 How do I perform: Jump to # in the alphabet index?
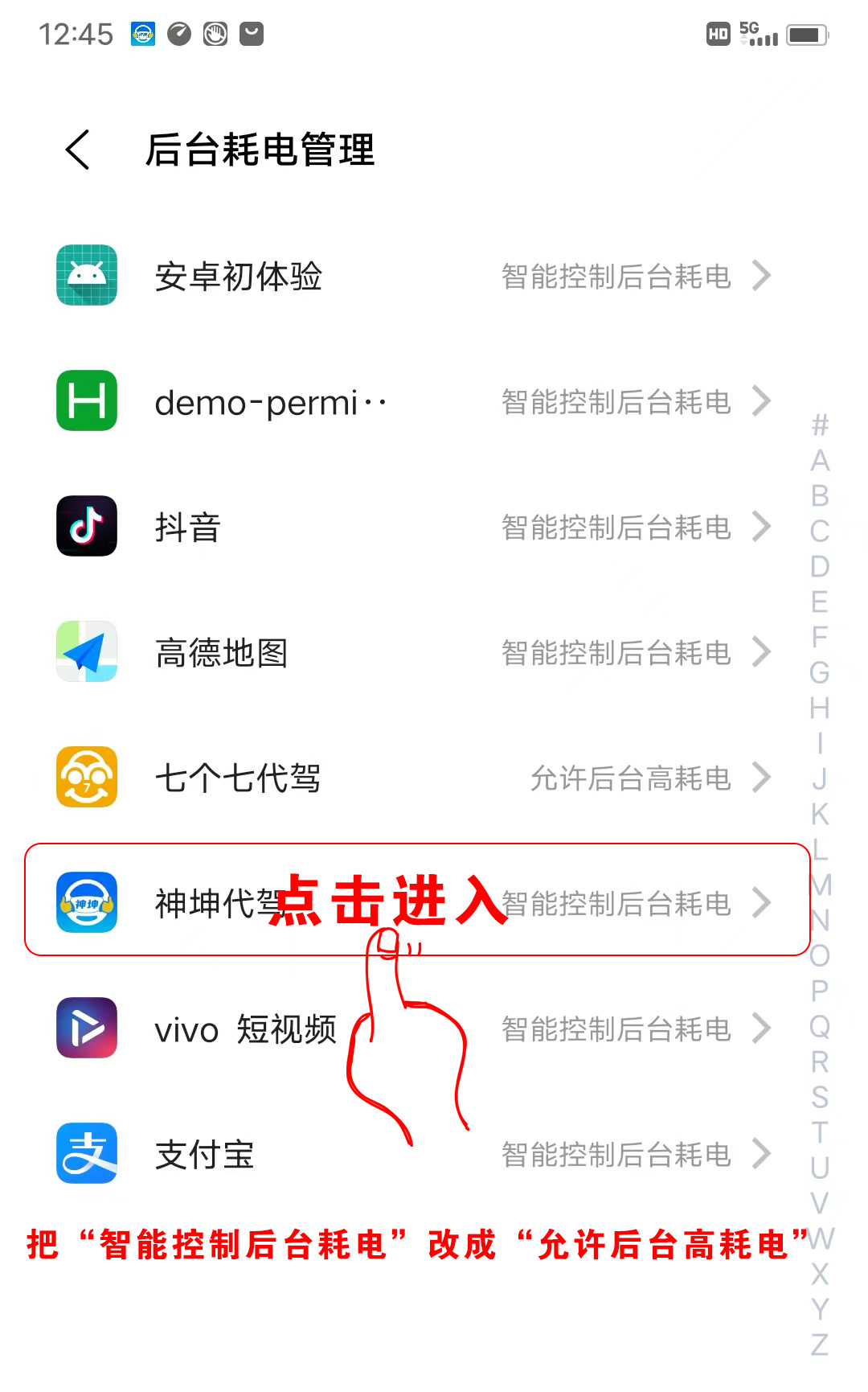tap(820, 425)
